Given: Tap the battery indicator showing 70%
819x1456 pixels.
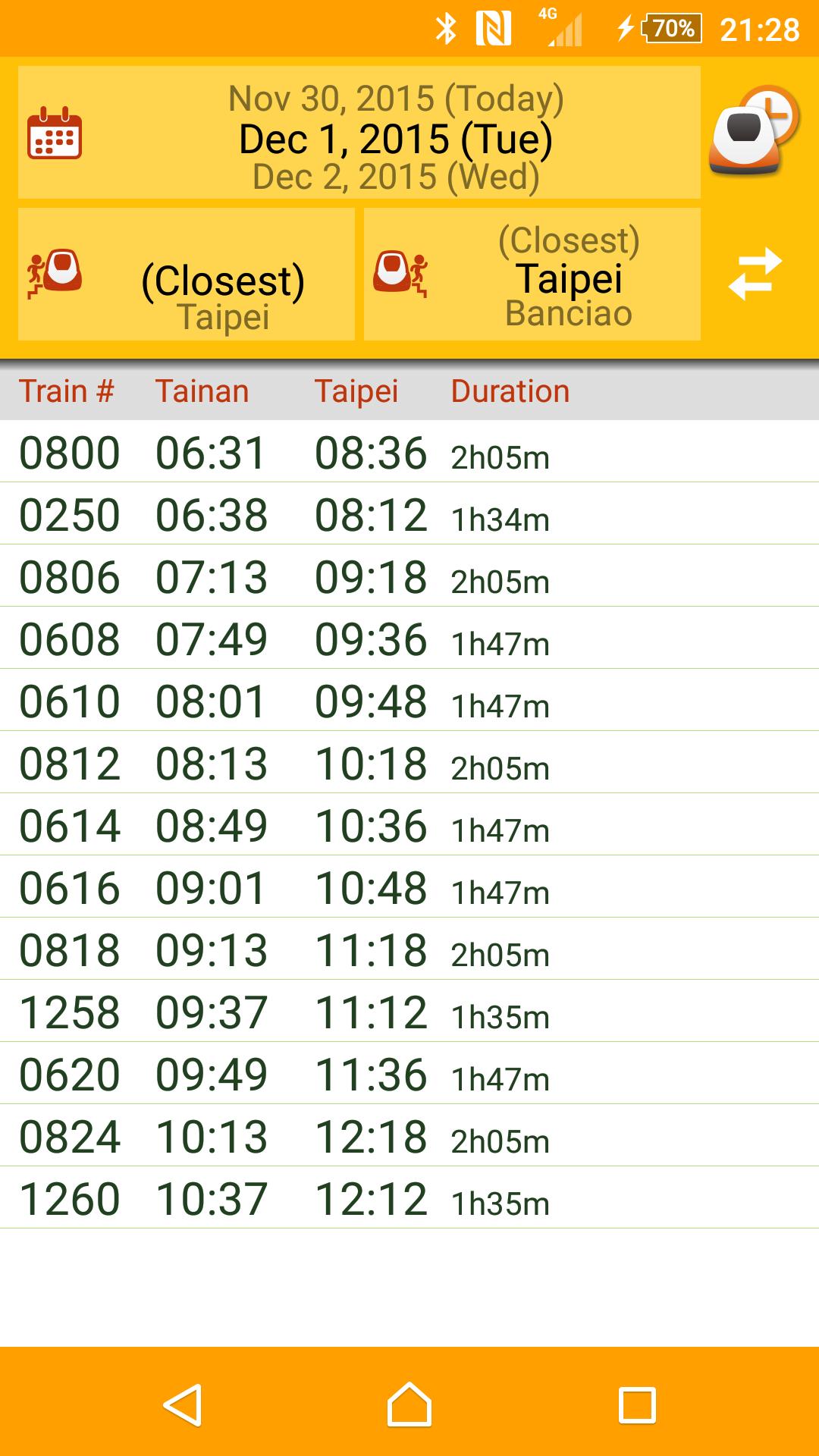Looking at the screenshot, I should click(x=667, y=28).
